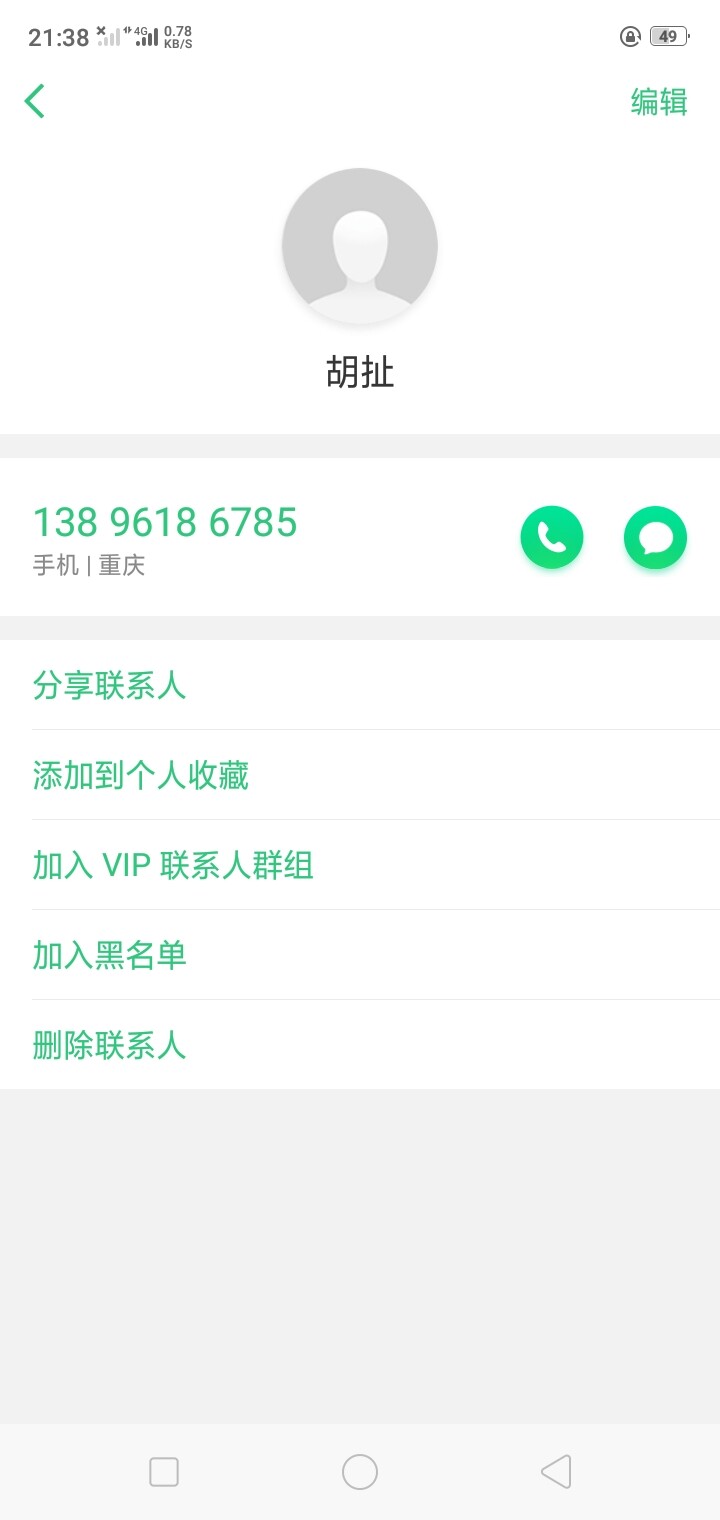
Task: Tap the contact avatar picture
Action: point(360,245)
